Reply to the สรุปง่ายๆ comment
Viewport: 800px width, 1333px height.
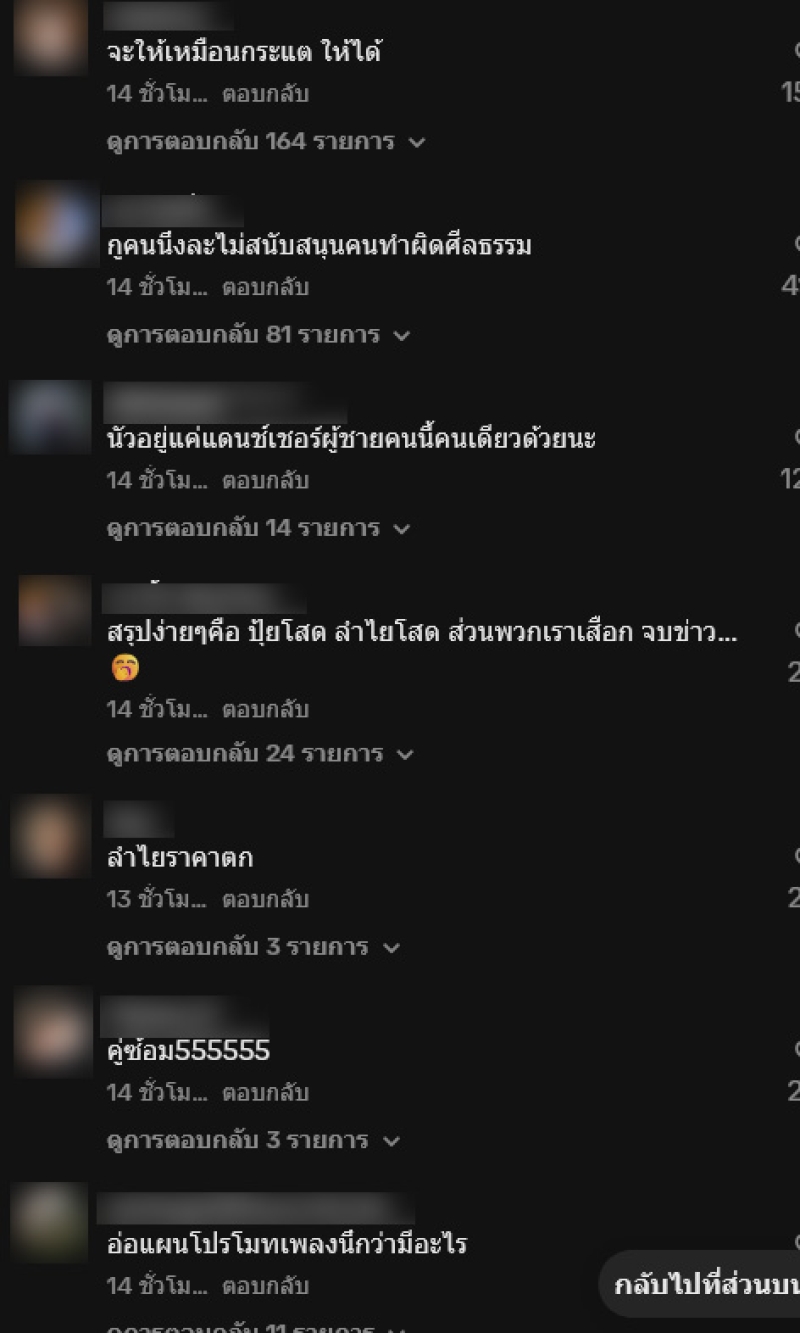tap(265, 709)
